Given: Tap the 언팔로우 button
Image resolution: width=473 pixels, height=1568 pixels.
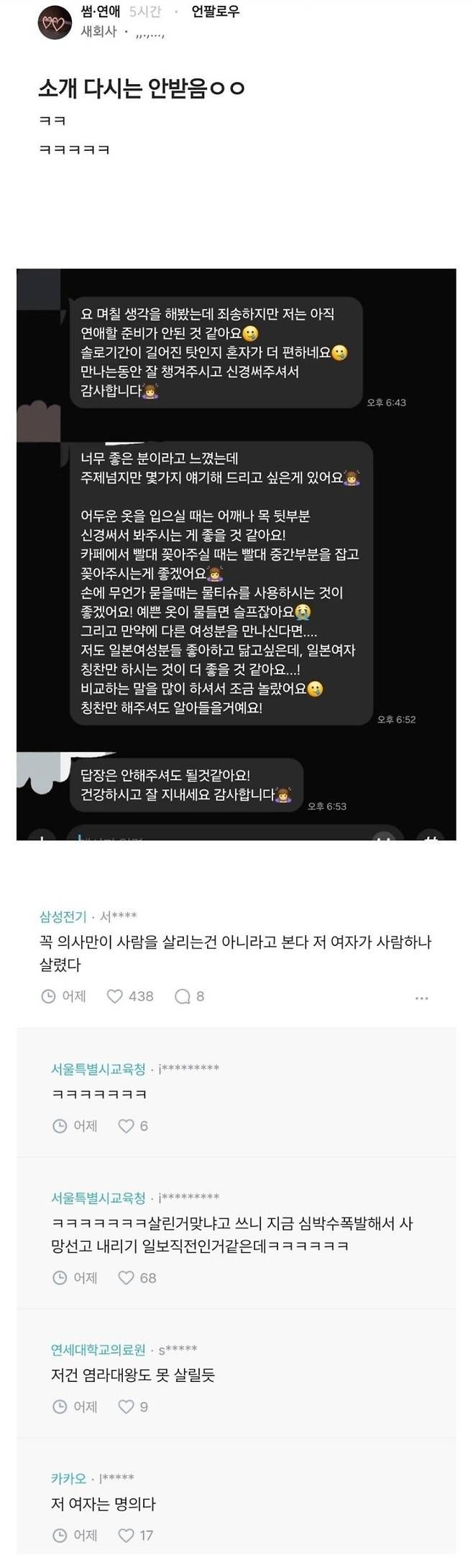Looking at the screenshot, I should tap(215, 11).
